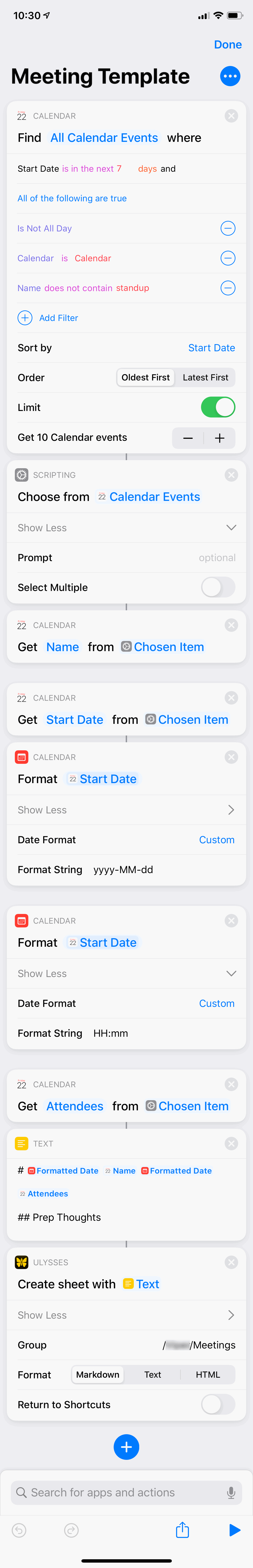Edit the yyyy-MM-dd format string
253x1568 pixels.
point(123,869)
